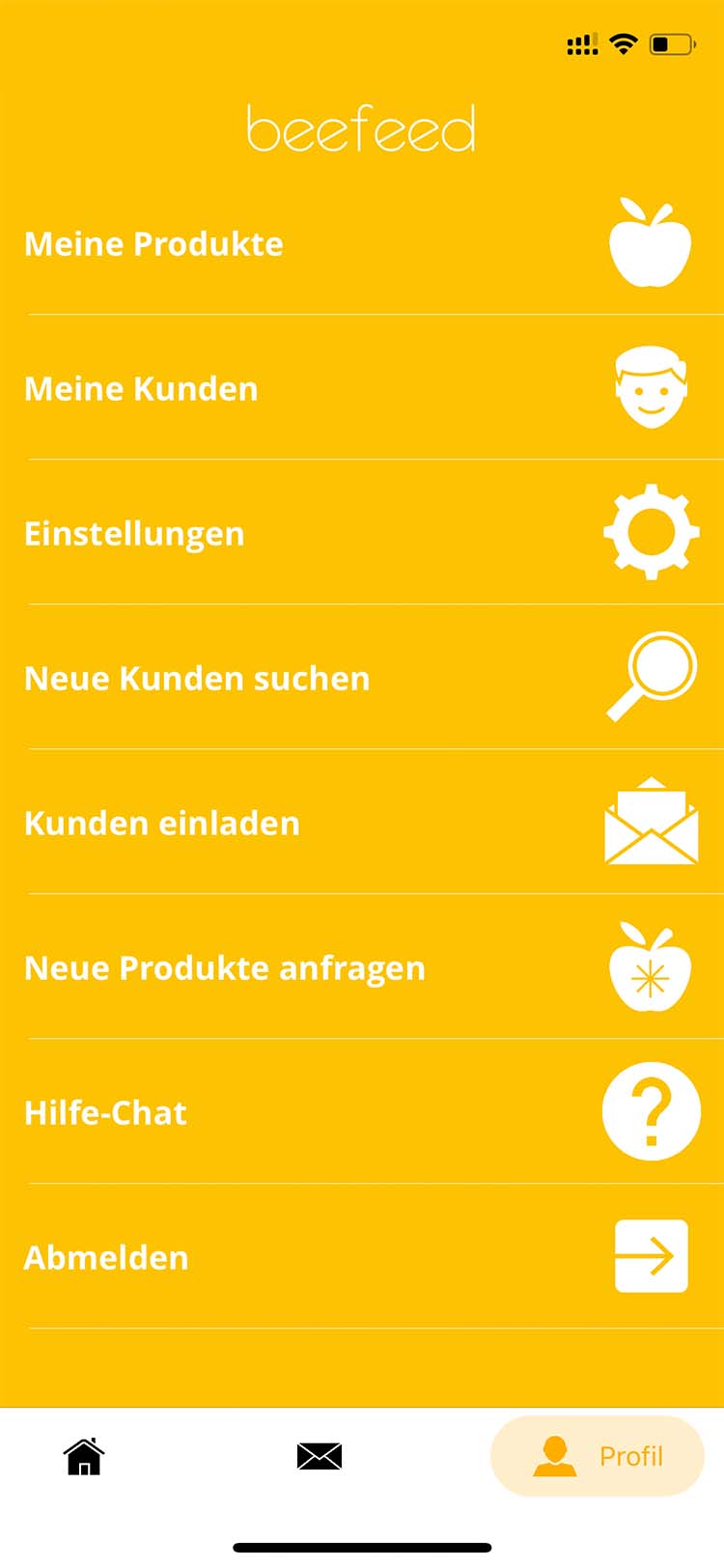The width and height of the screenshot is (724, 1568).
Task: Choose Neue Kunden suchen
Action: [x=197, y=679]
